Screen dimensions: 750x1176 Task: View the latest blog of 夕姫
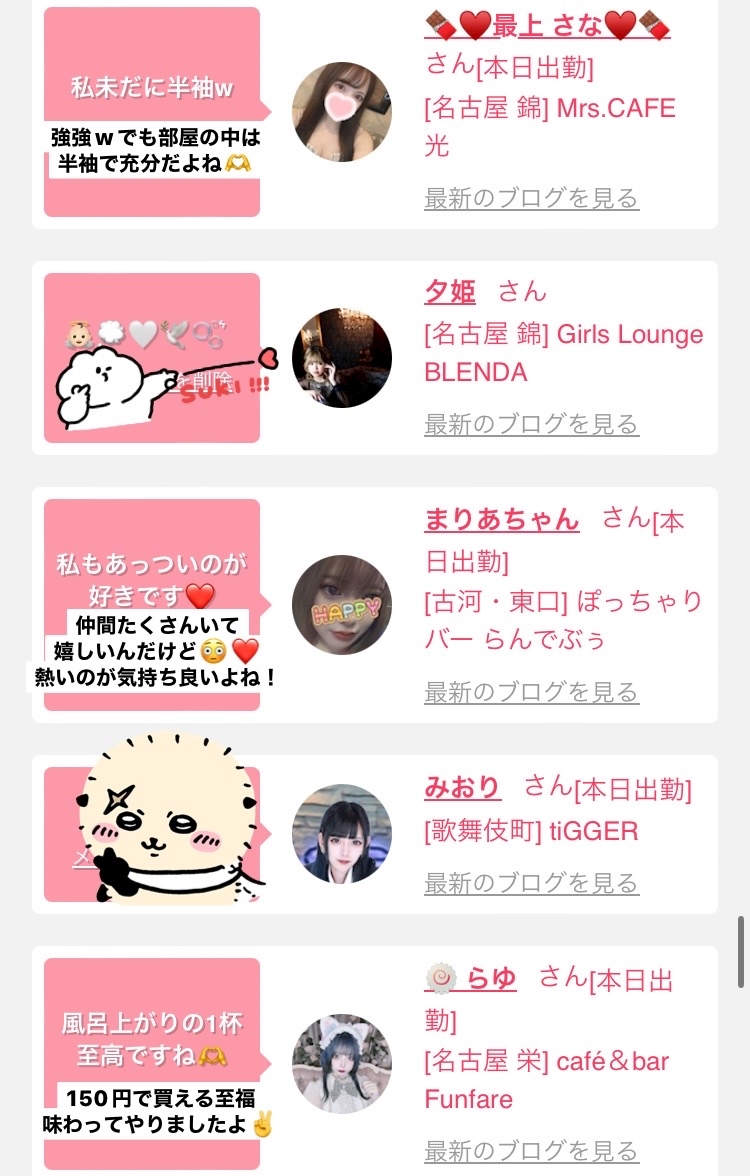coord(531,424)
